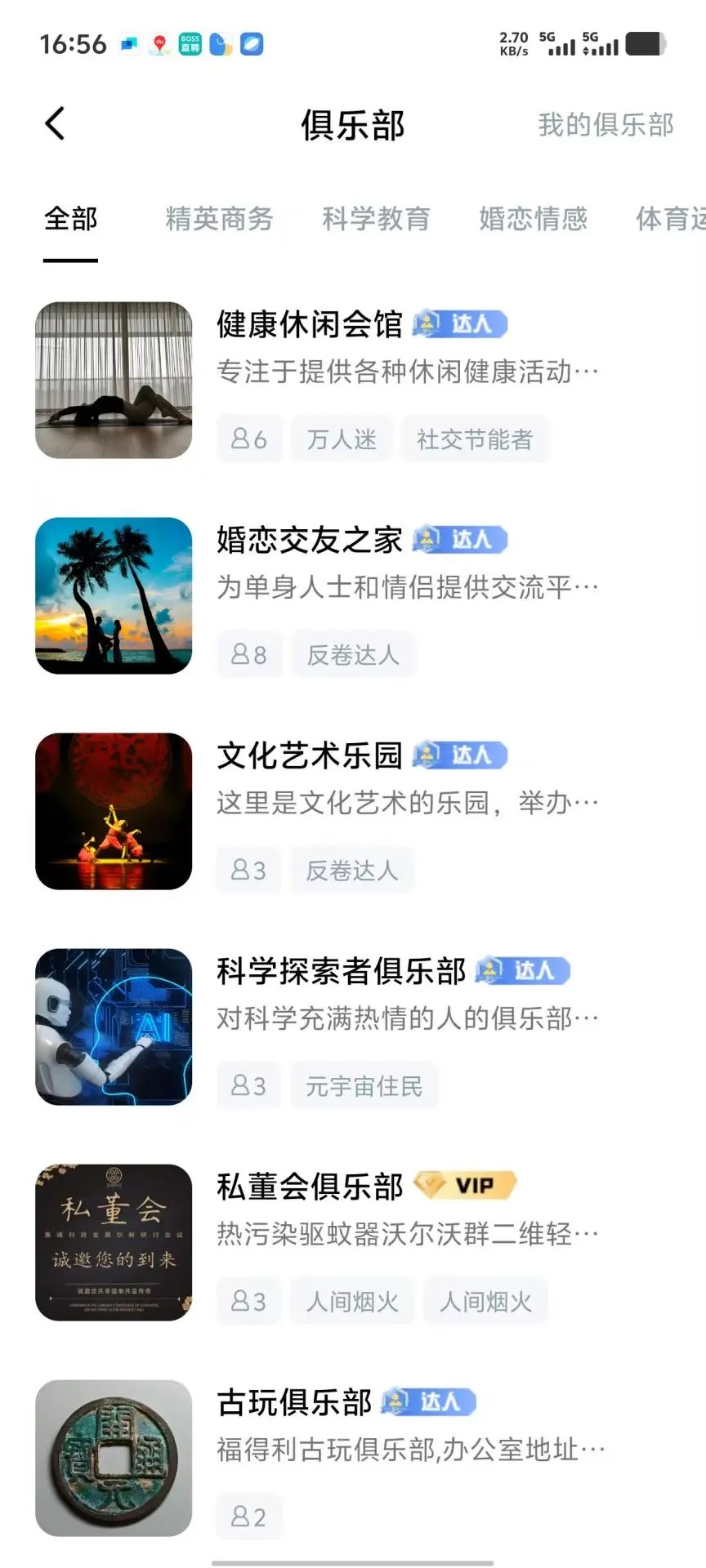
Task: Switch to the 科学教育 tab
Action: (376, 219)
